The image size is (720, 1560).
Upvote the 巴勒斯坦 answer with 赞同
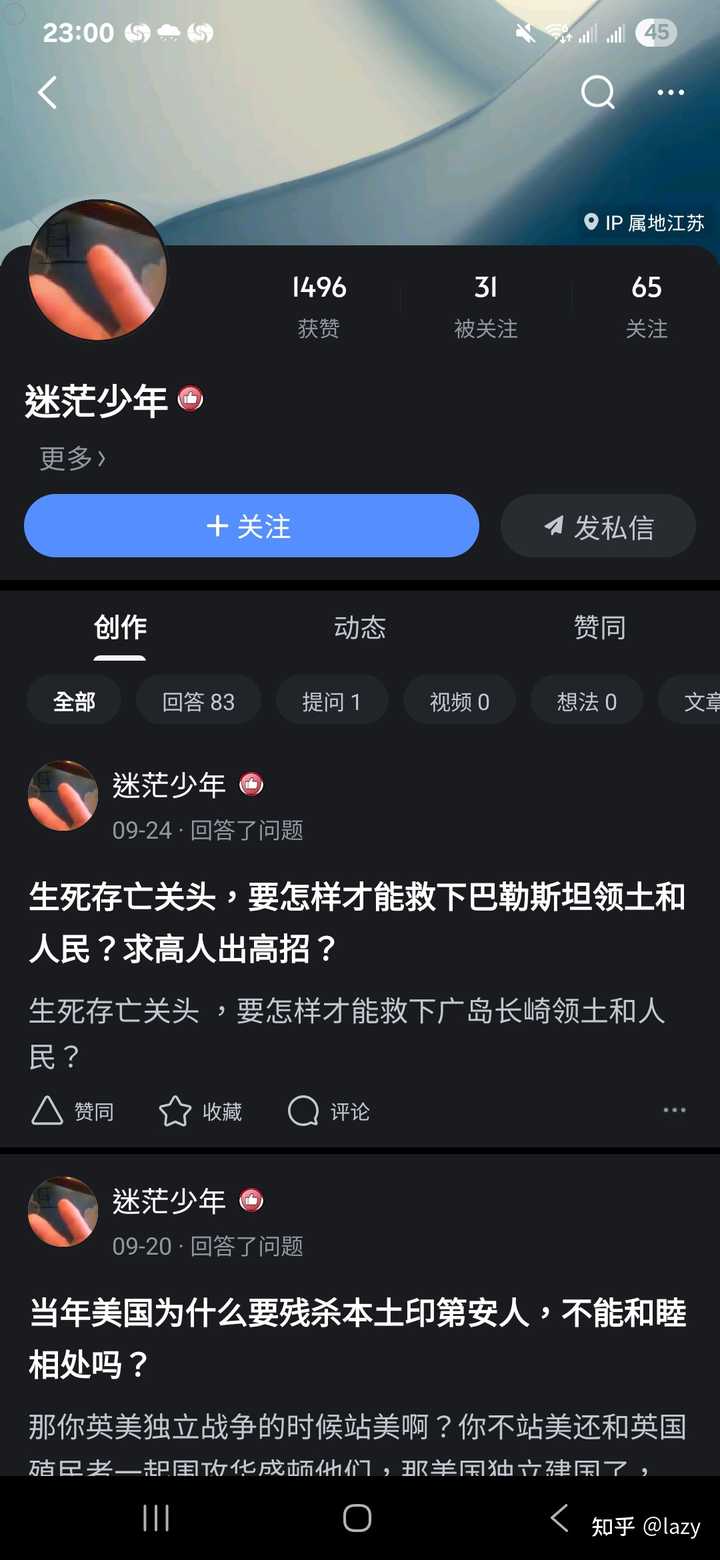point(73,1111)
